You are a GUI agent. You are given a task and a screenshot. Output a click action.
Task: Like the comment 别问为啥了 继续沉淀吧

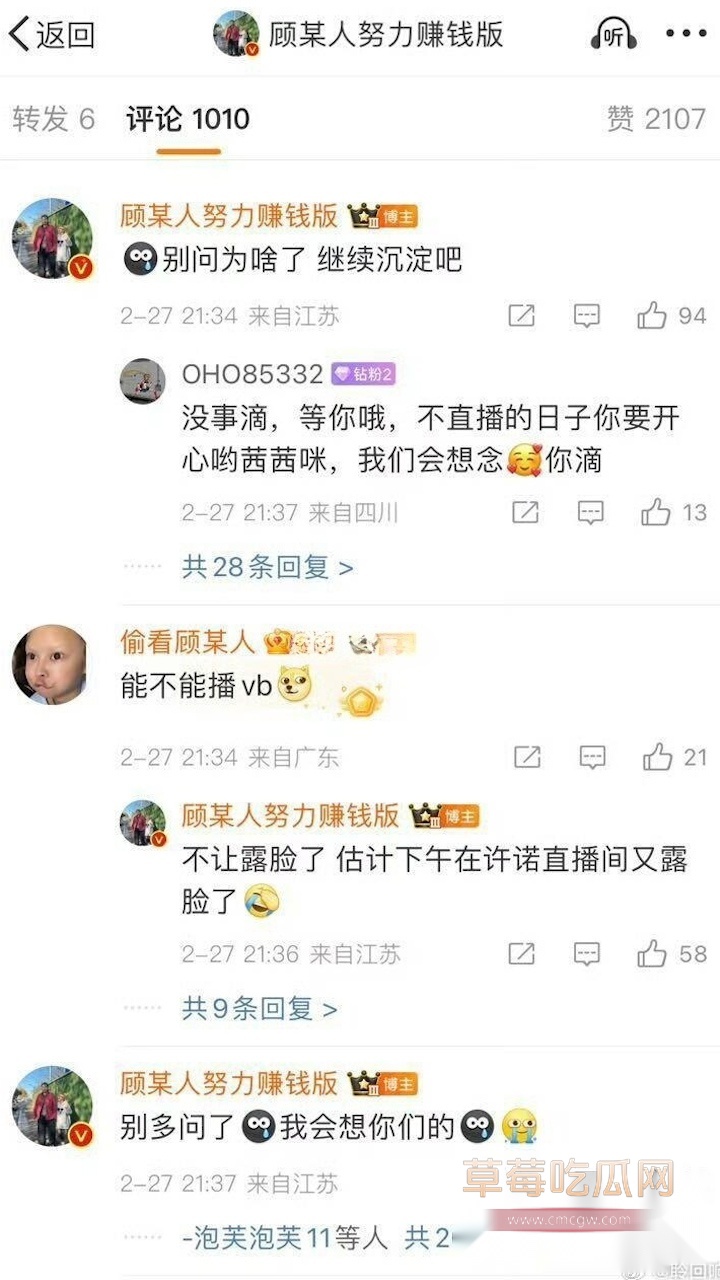654,316
